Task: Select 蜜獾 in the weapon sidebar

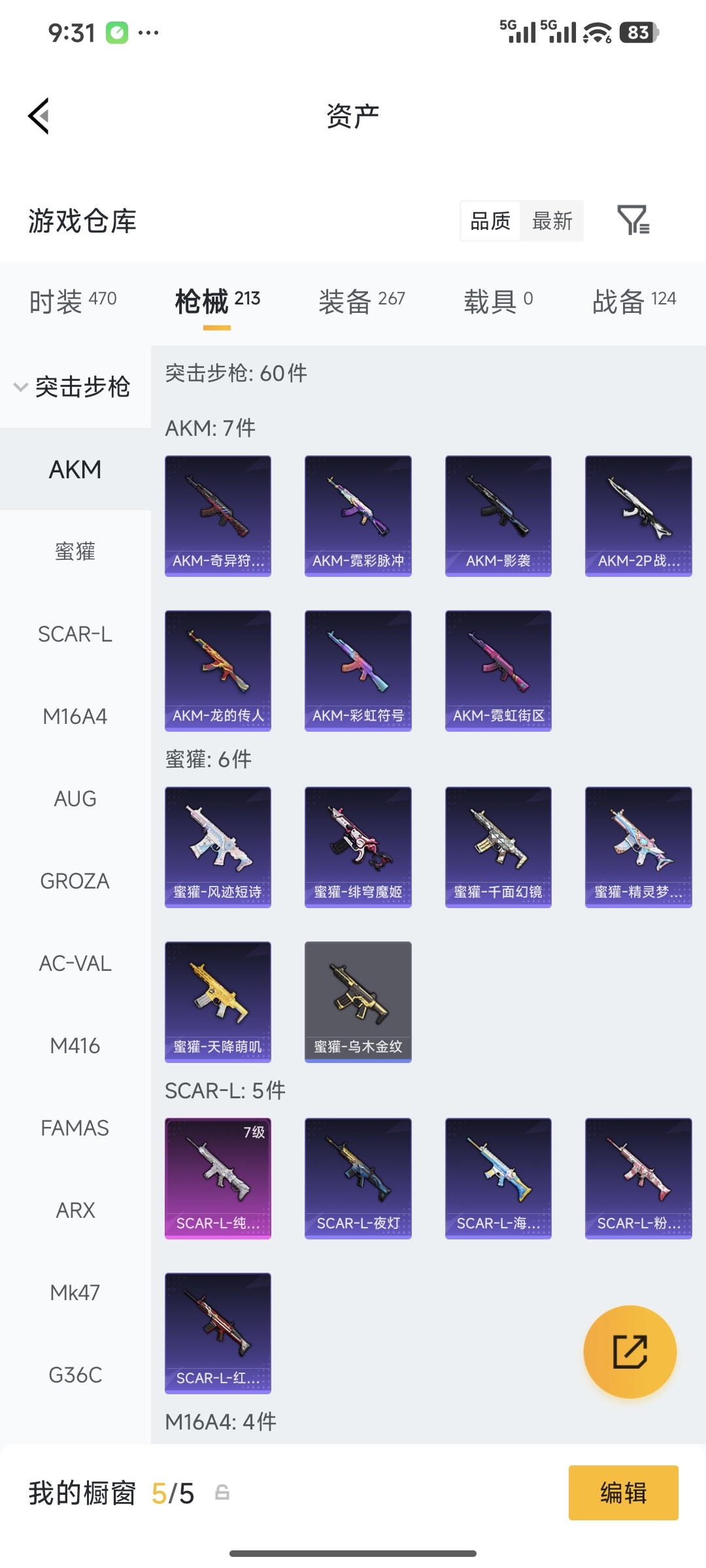Action: click(75, 551)
